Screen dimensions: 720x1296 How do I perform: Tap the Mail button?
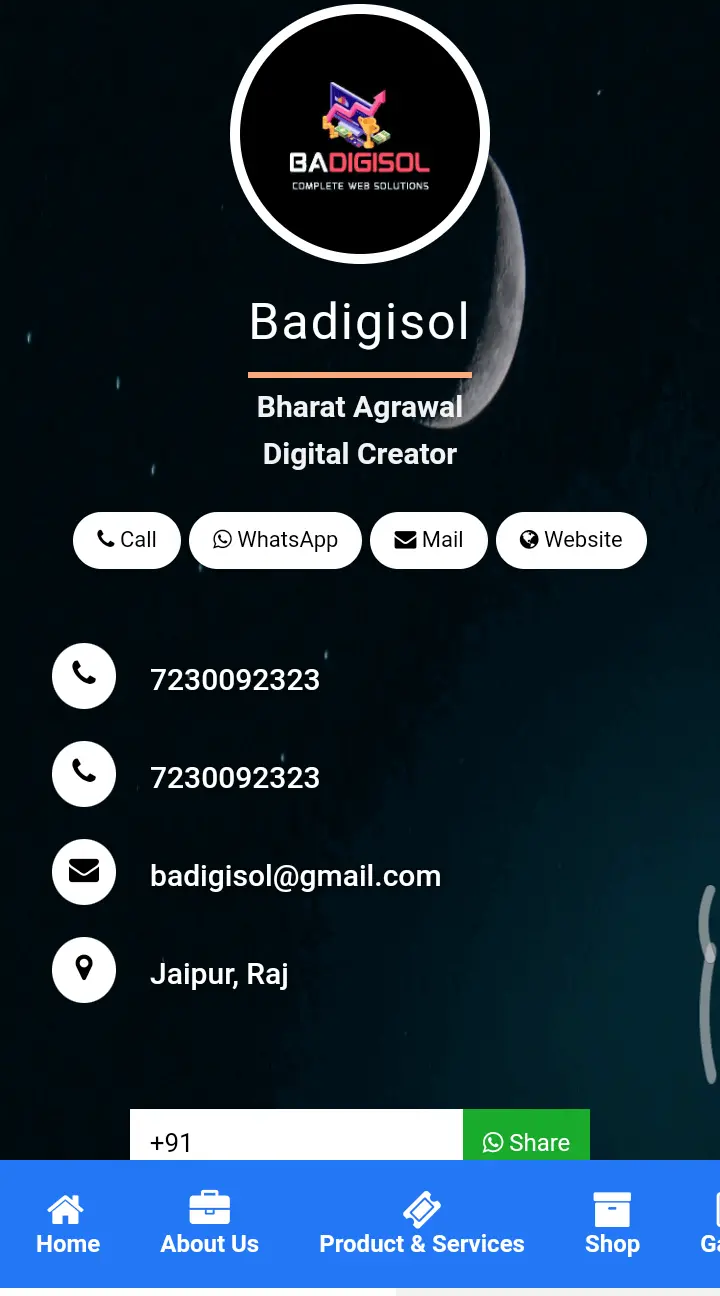pos(429,540)
